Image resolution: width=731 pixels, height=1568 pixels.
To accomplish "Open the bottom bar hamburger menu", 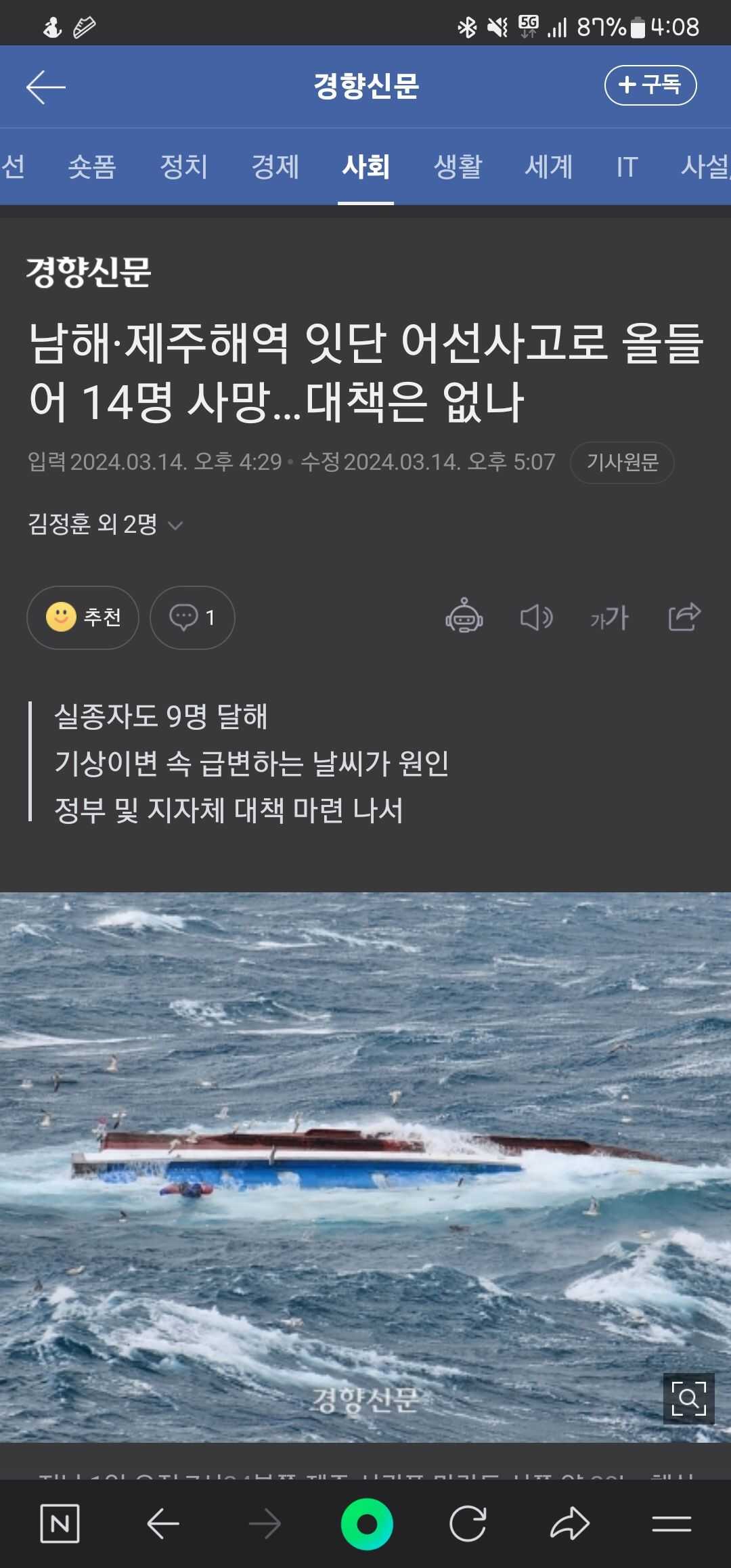I will click(671, 1524).
